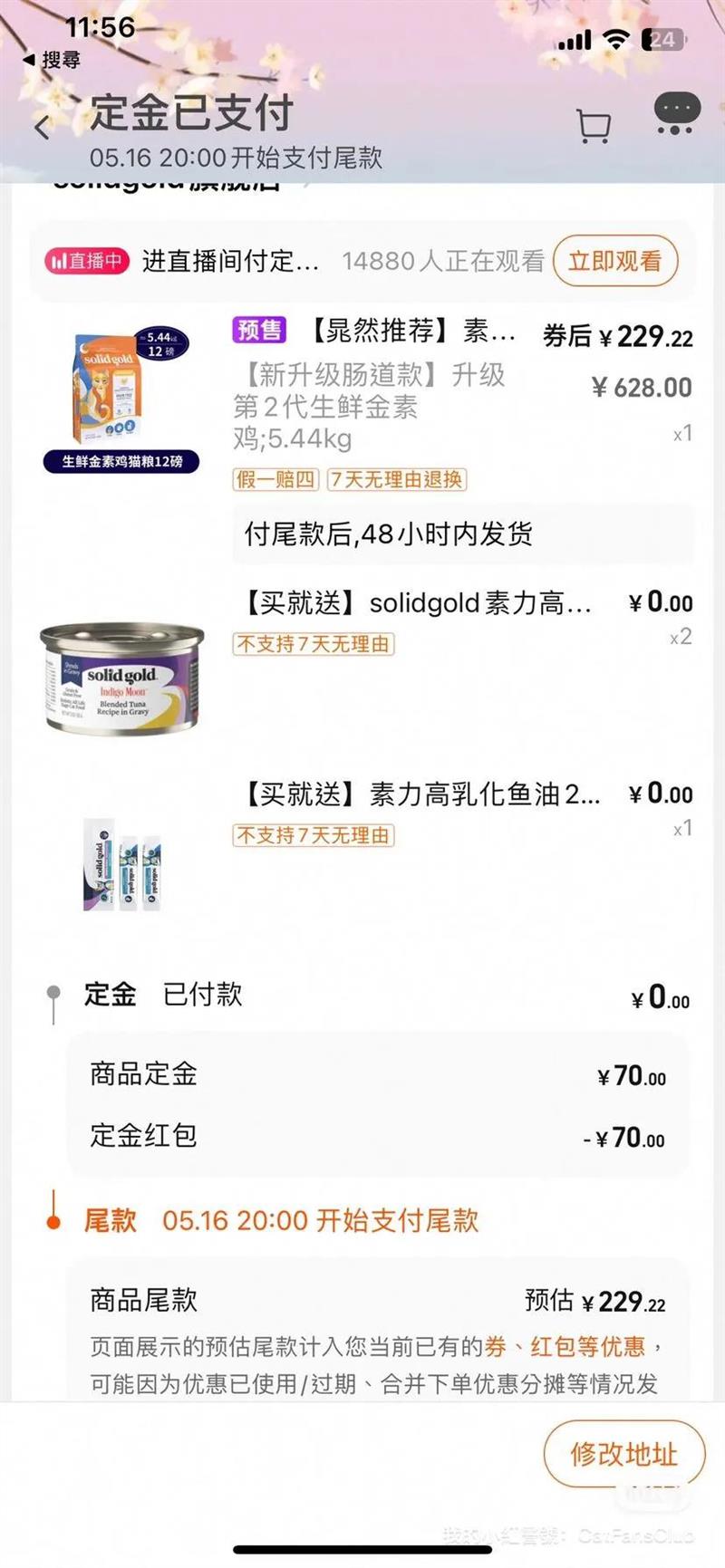Open the 素力高乳化鱼油 gift item
This screenshot has width=725, height=1568.
tap(122, 863)
